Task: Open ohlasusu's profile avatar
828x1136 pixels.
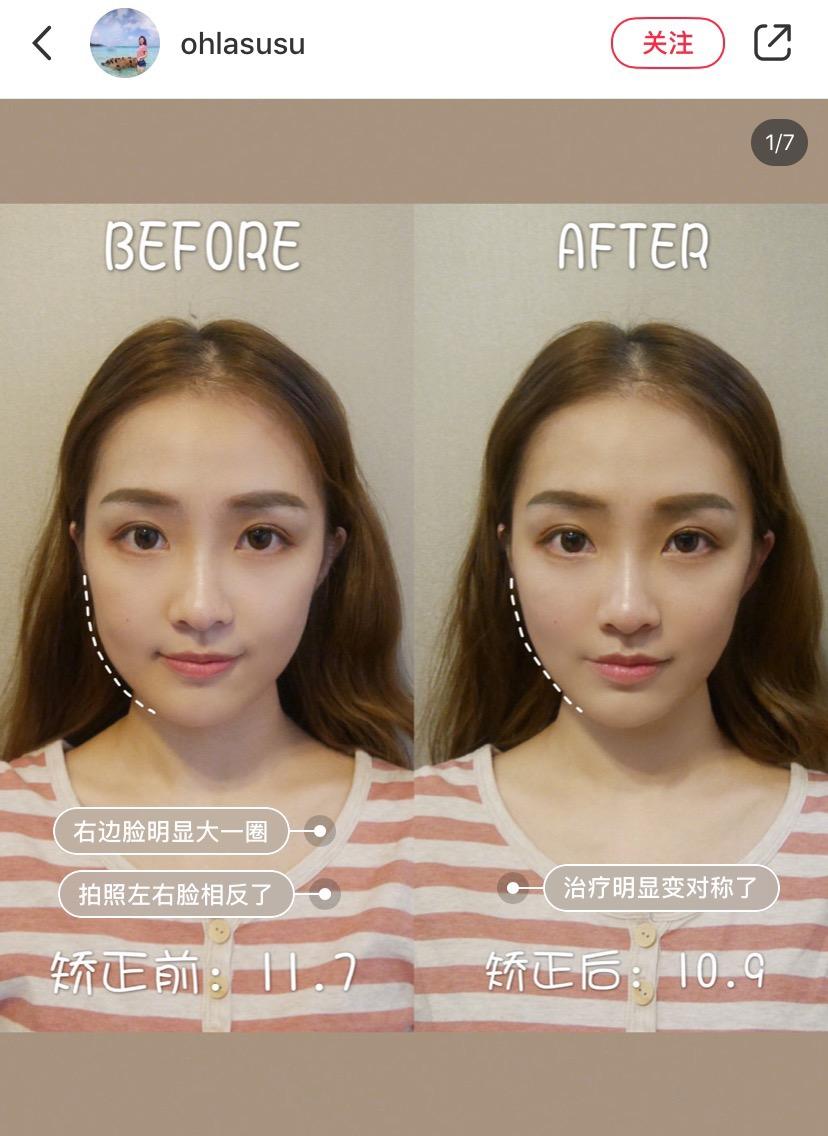Action: (125, 43)
